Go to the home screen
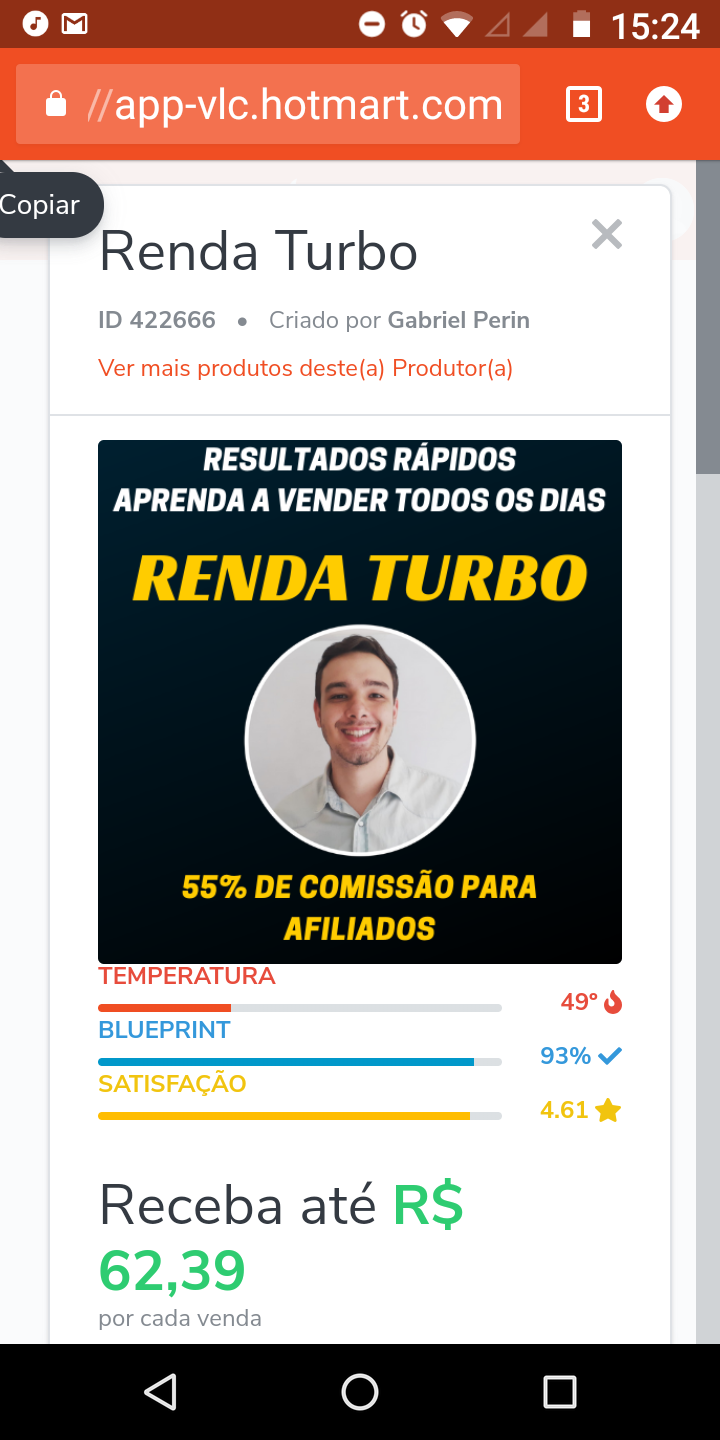Image resolution: width=720 pixels, height=1440 pixels. coord(360,1392)
